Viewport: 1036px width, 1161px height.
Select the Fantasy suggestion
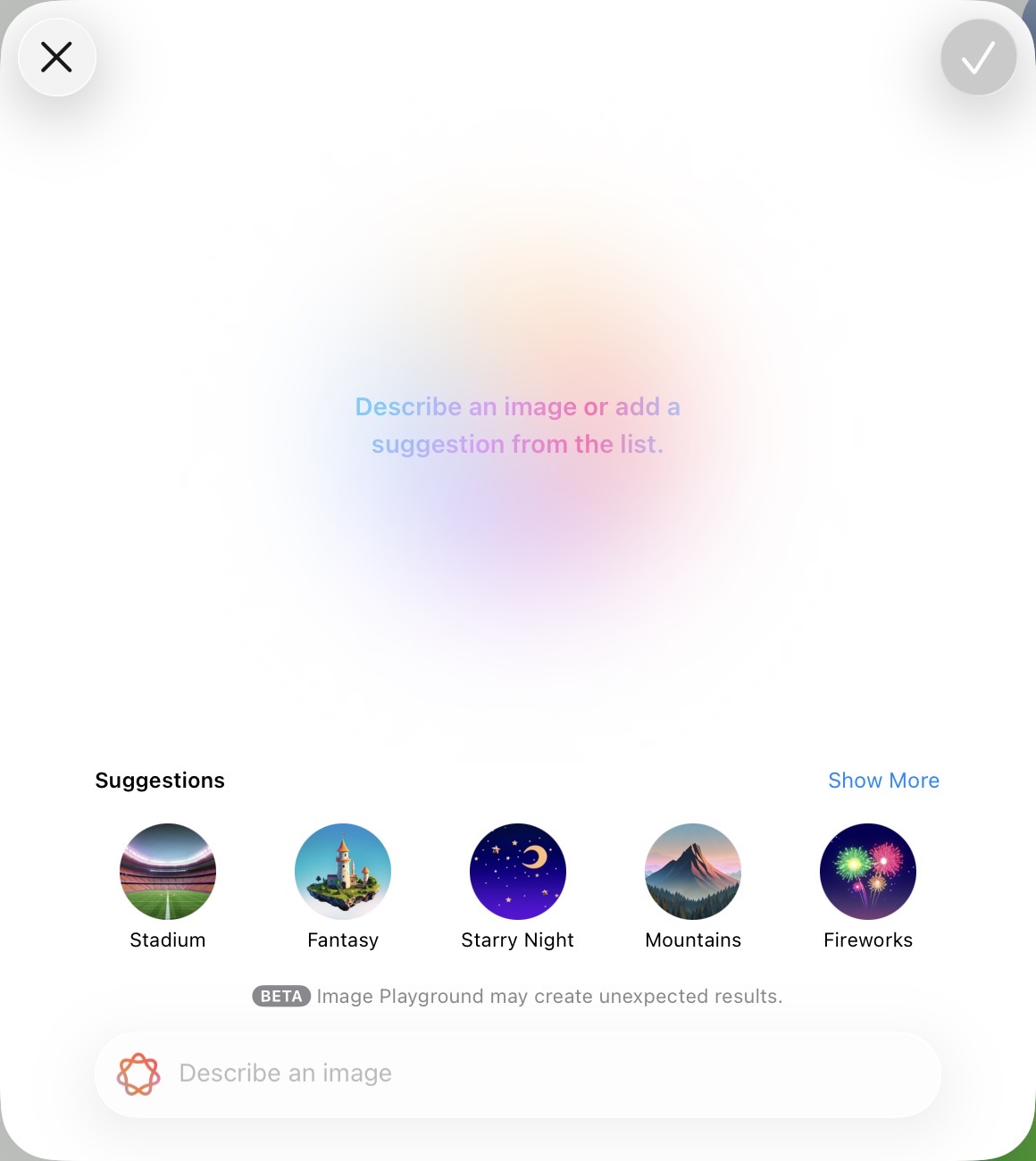[343, 872]
